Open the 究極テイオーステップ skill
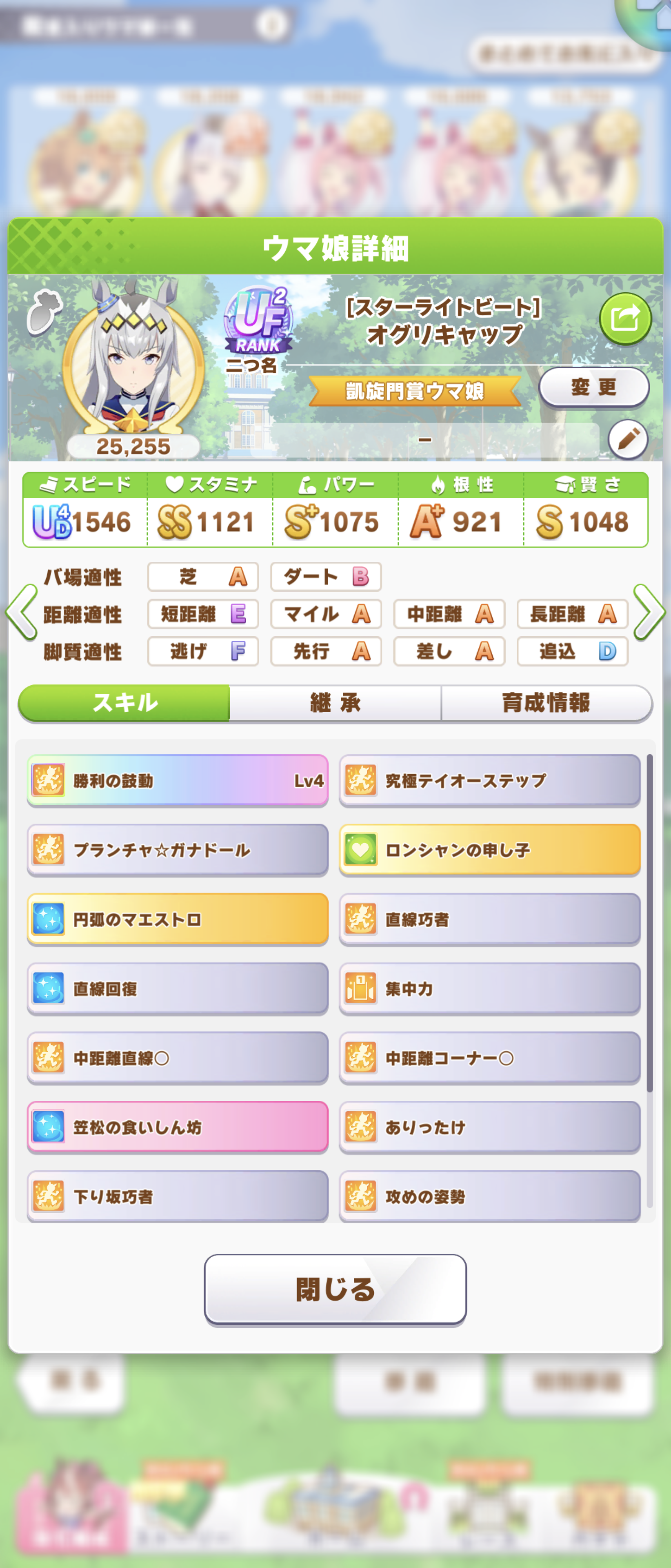This screenshot has width=671, height=1568. point(490,781)
